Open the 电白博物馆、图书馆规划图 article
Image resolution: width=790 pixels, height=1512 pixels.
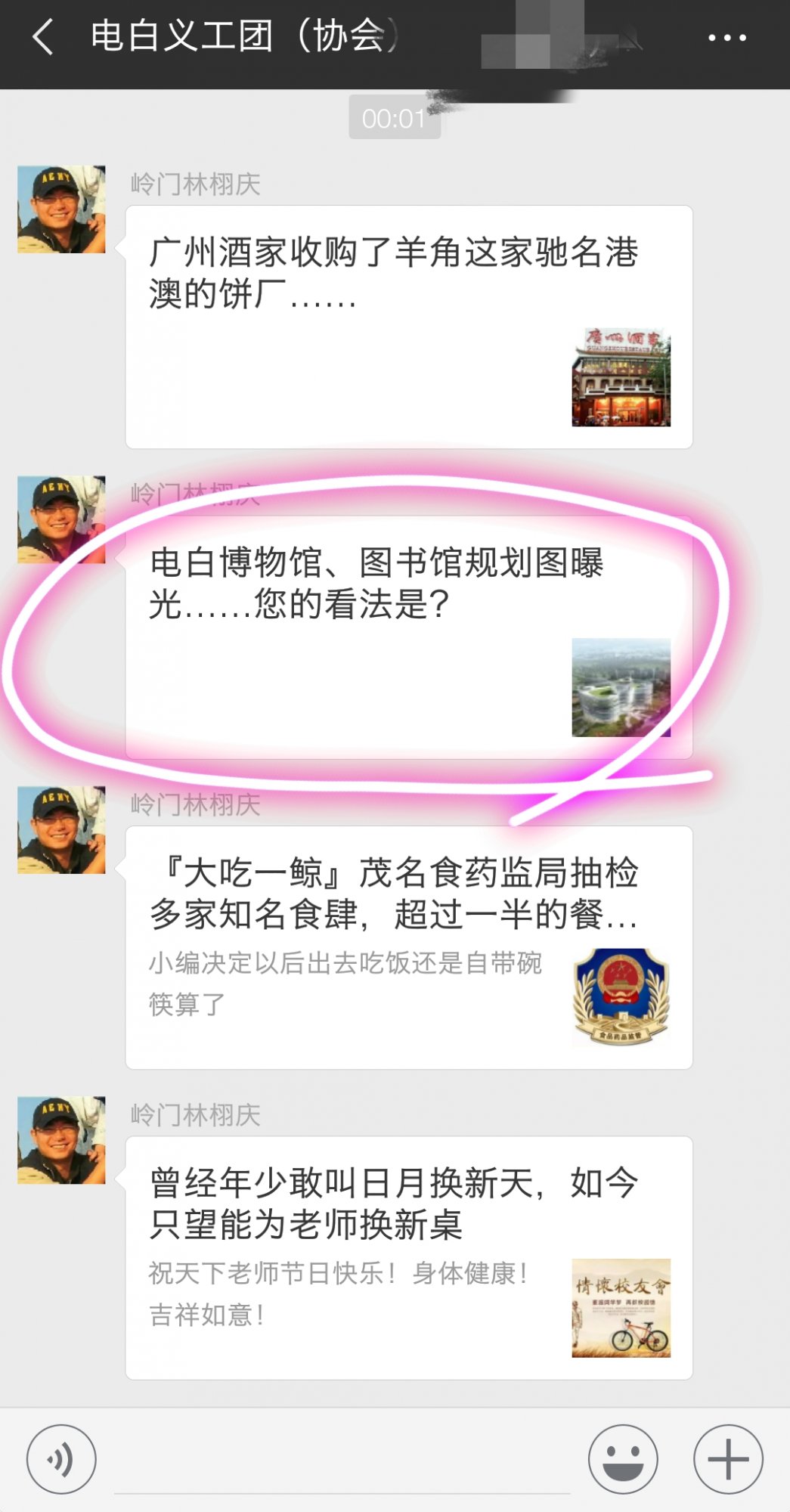click(408, 637)
